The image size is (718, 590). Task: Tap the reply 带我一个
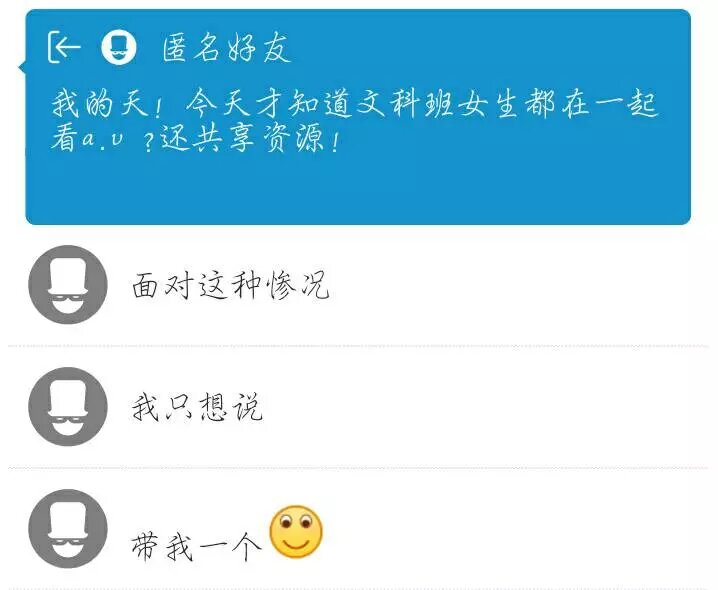coord(197,544)
